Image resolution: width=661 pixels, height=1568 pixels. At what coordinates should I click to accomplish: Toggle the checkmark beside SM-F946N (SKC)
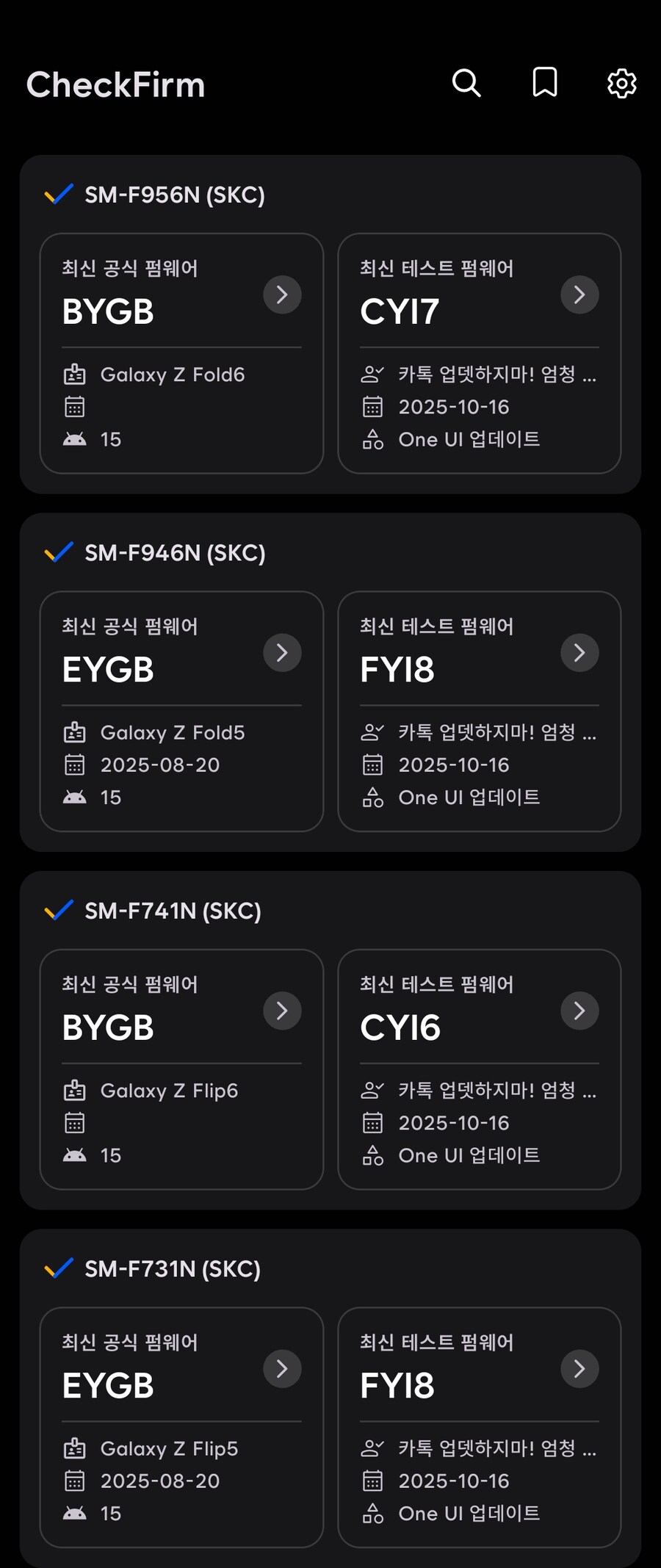59,552
